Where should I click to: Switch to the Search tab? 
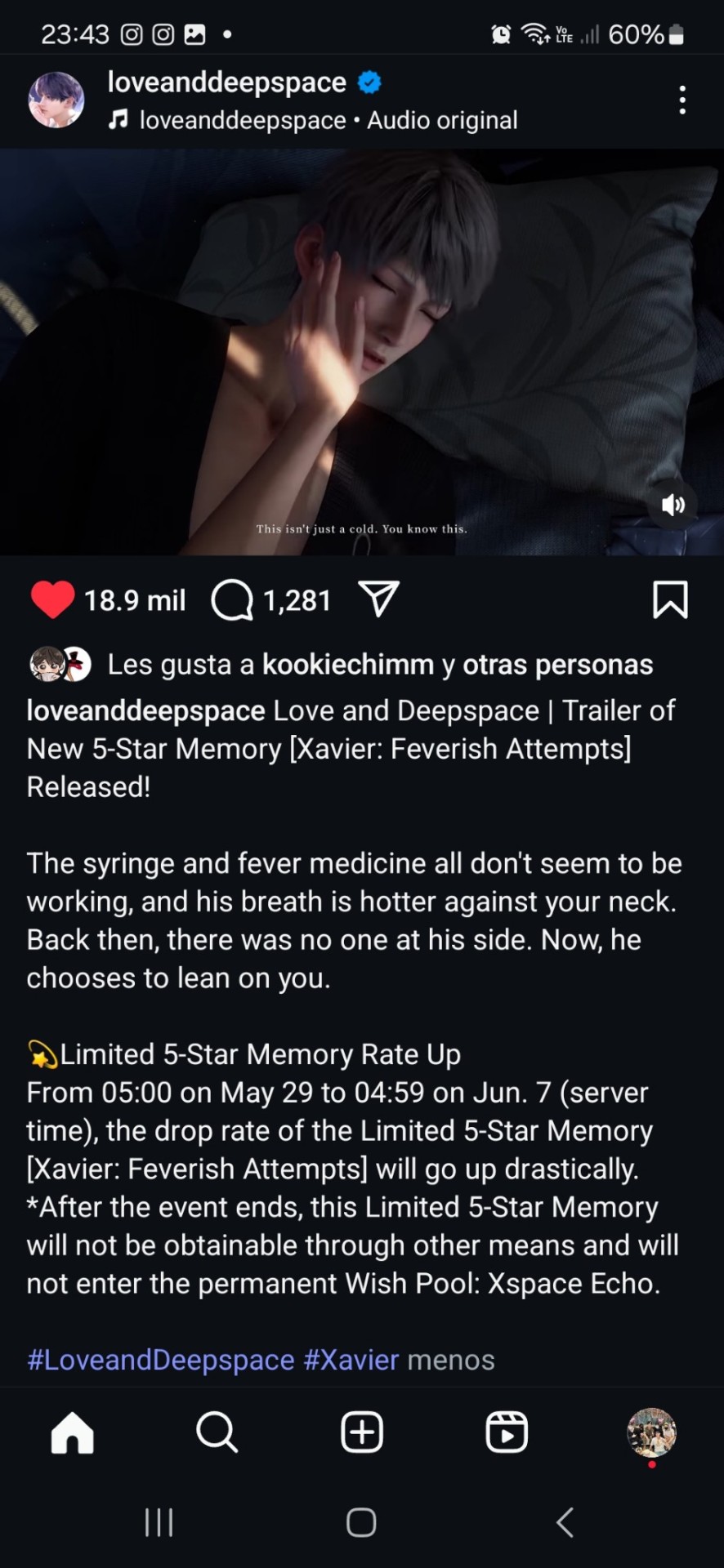[217, 1433]
